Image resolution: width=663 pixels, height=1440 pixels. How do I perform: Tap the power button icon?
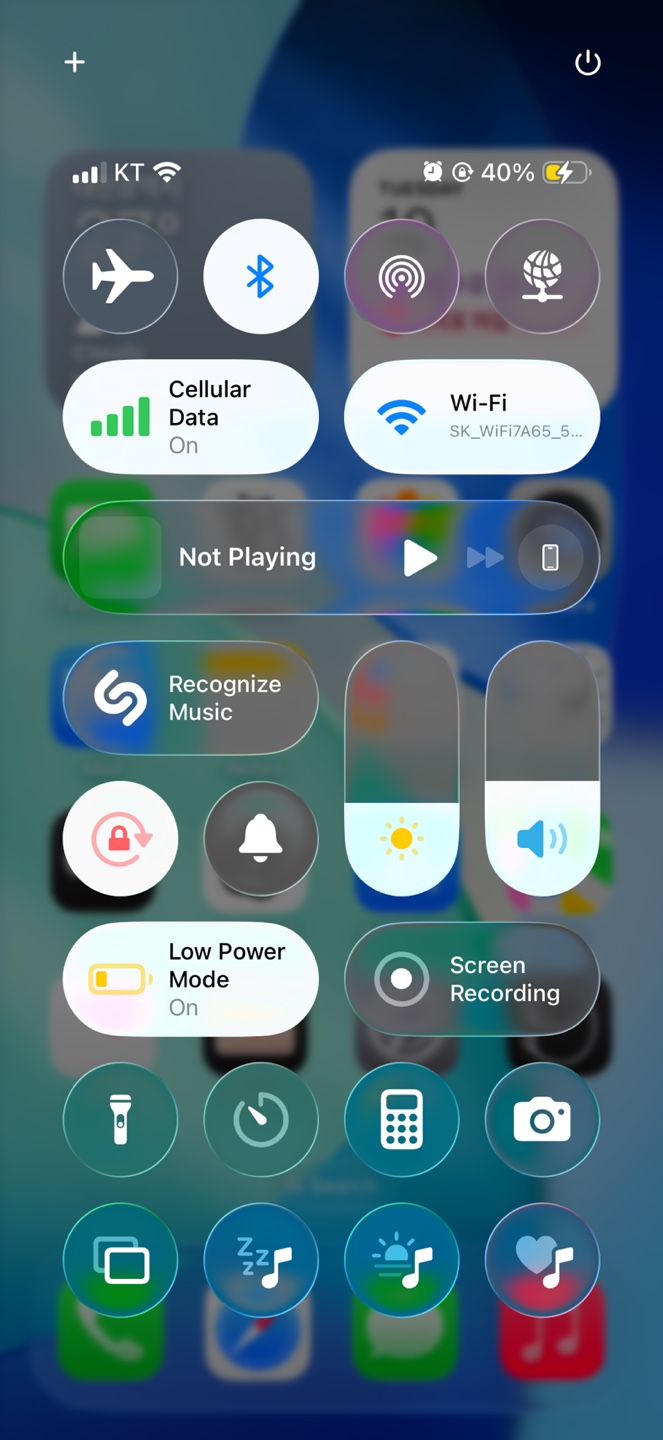point(587,63)
